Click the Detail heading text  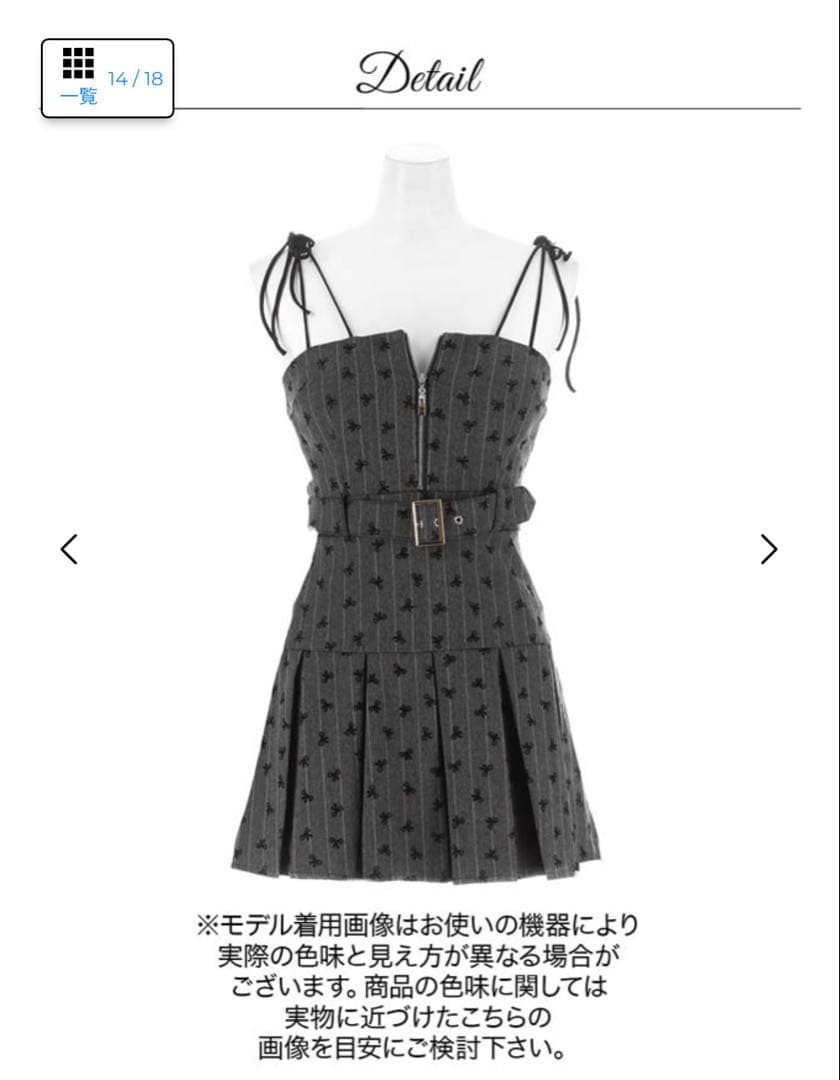pos(419,75)
